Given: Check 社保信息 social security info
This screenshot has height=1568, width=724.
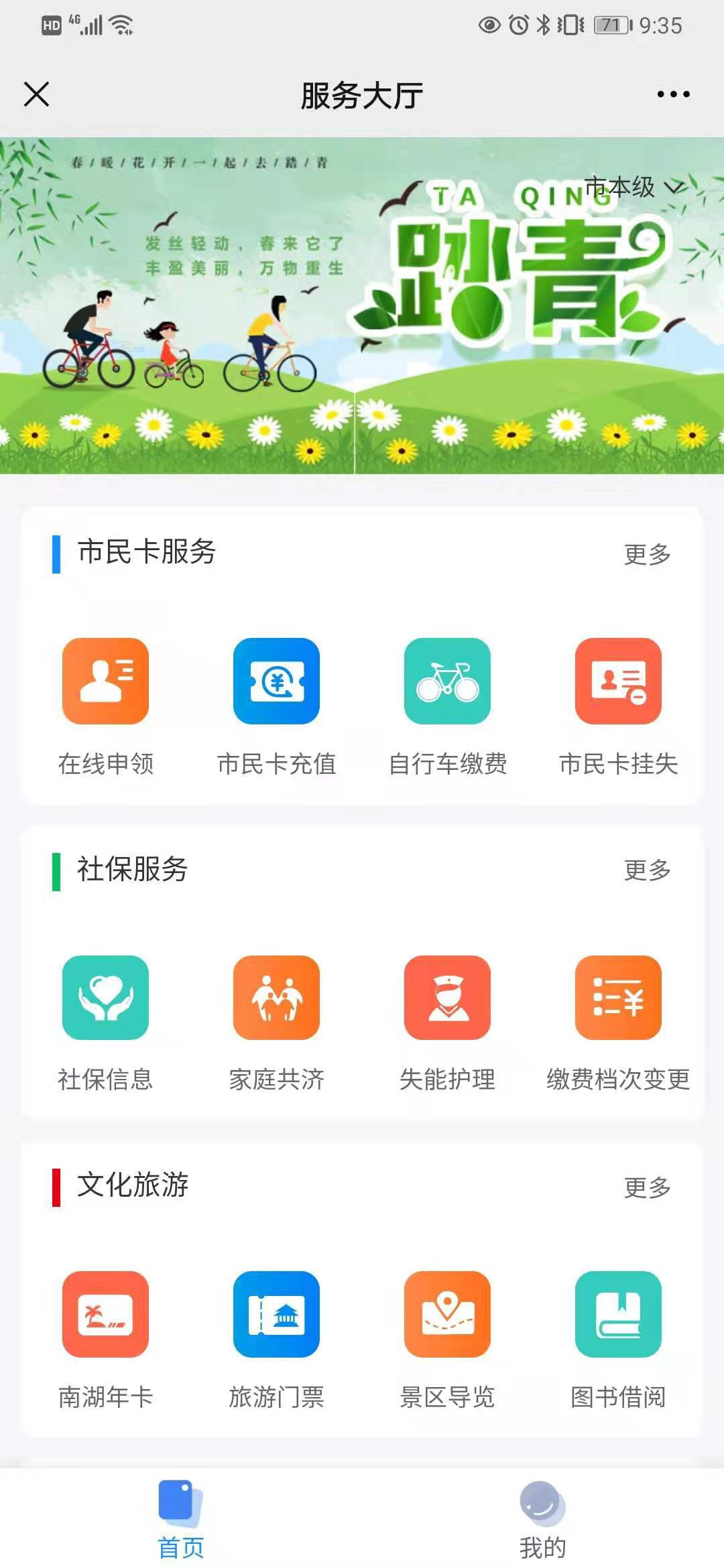Looking at the screenshot, I should tap(106, 998).
